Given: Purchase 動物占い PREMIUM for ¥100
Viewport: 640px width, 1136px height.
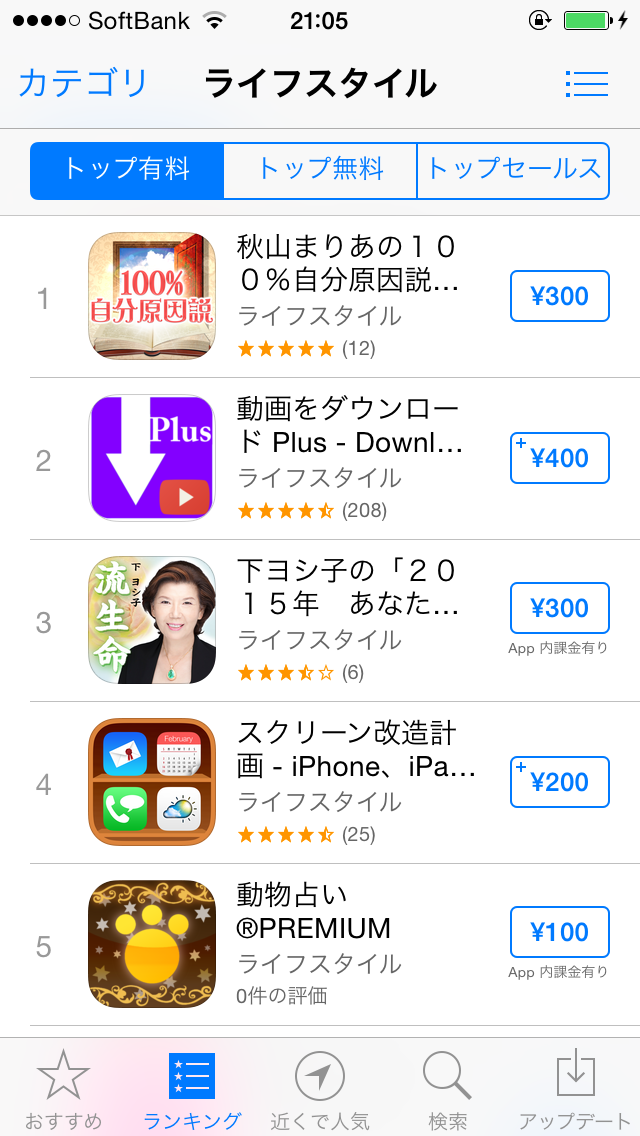Looking at the screenshot, I should (x=560, y=932).
